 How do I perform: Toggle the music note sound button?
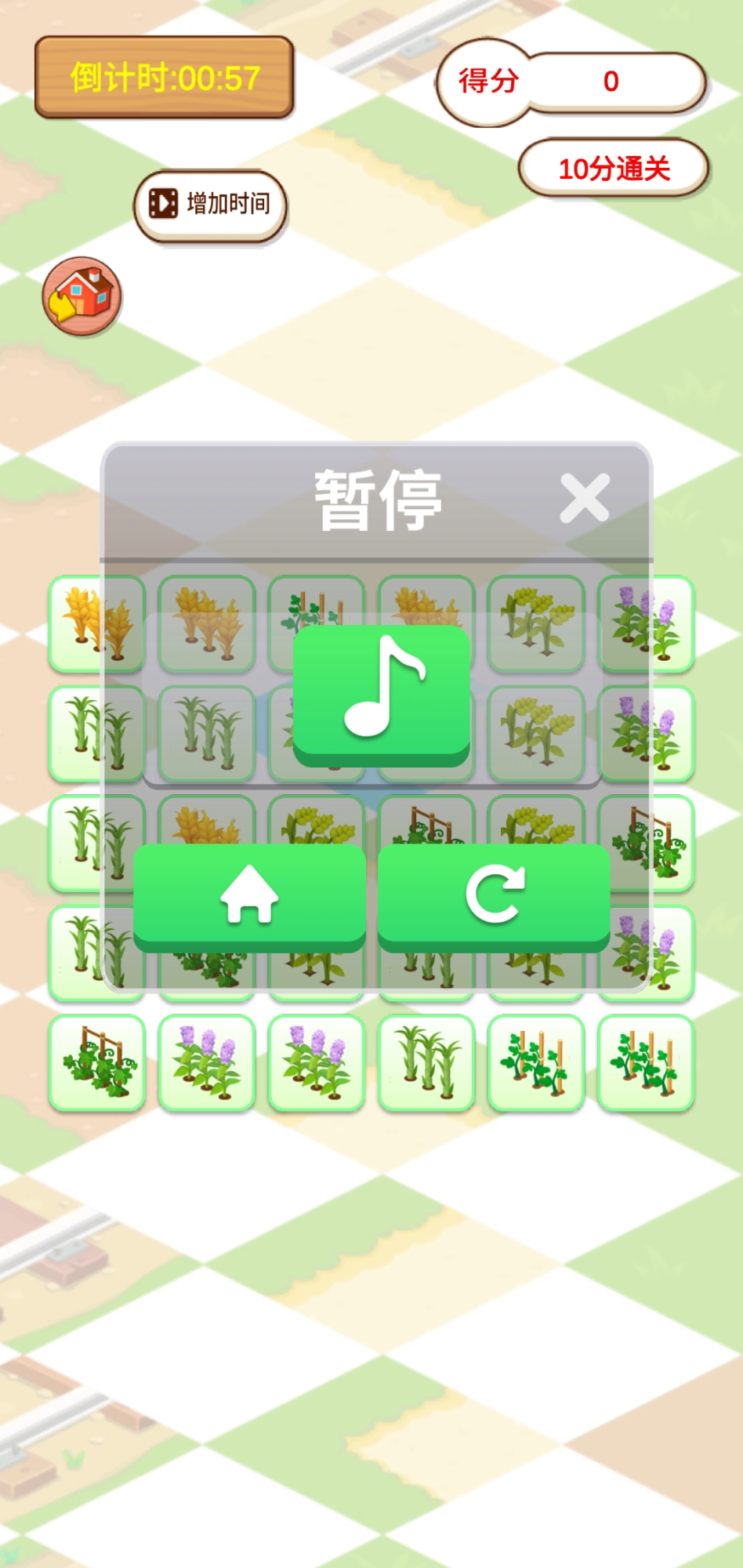(x=382, y=693)
